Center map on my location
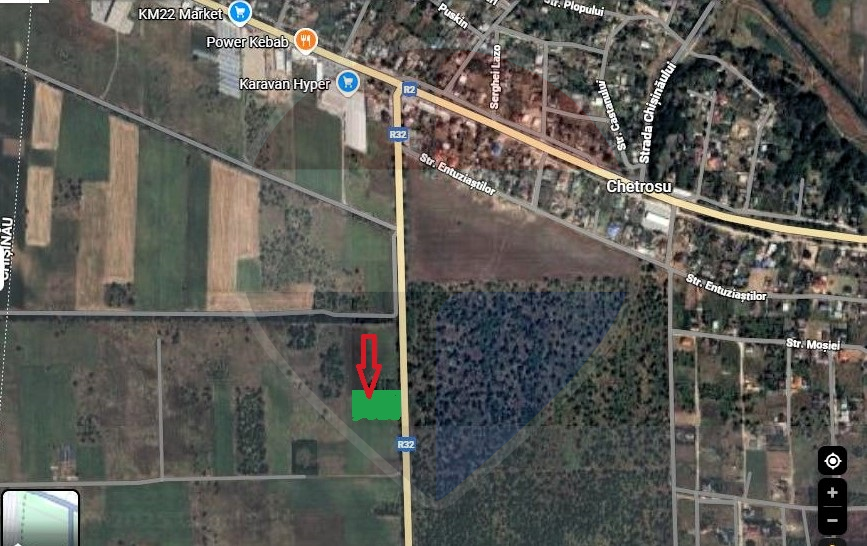 click(x=832, y=461)
